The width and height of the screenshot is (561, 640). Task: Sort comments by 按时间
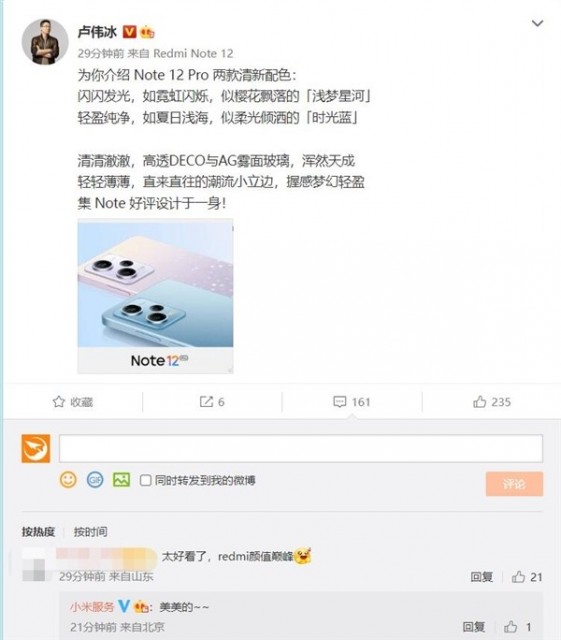(x=91, y=531)
